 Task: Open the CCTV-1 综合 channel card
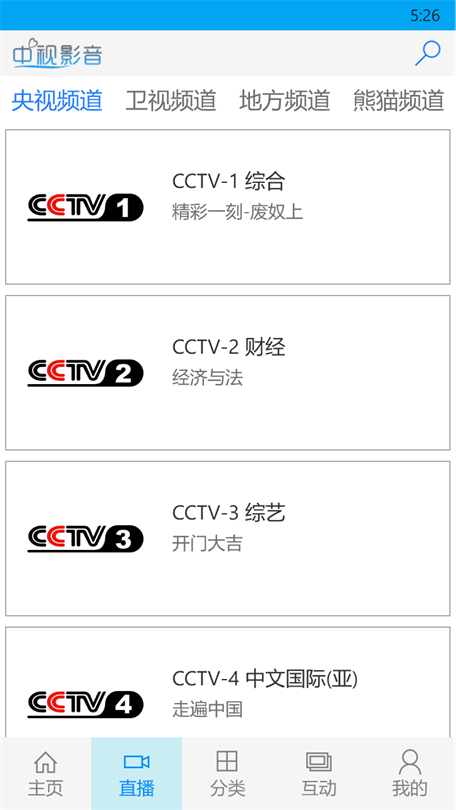tap(228, 207)
